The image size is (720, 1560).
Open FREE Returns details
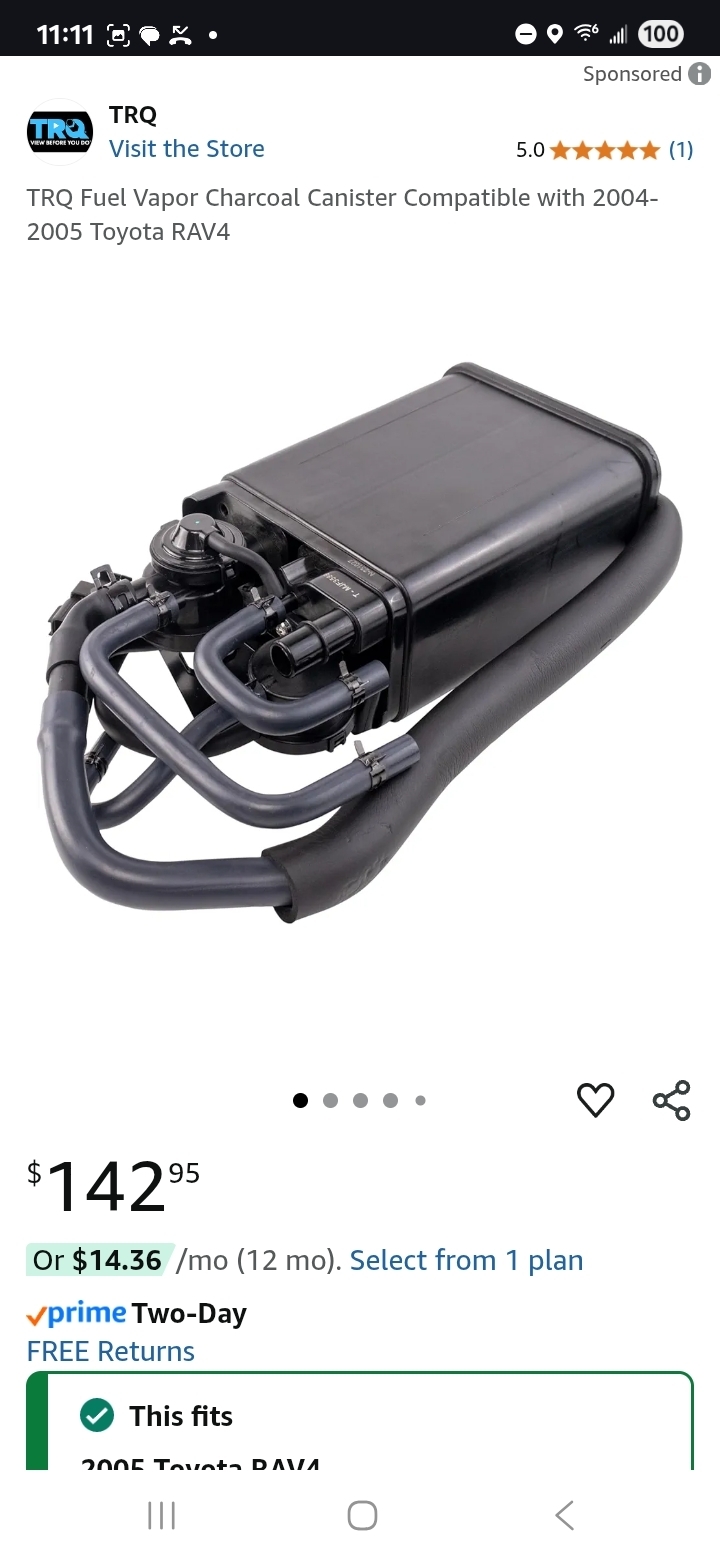pyautogui.click(x=111, y=1351)
